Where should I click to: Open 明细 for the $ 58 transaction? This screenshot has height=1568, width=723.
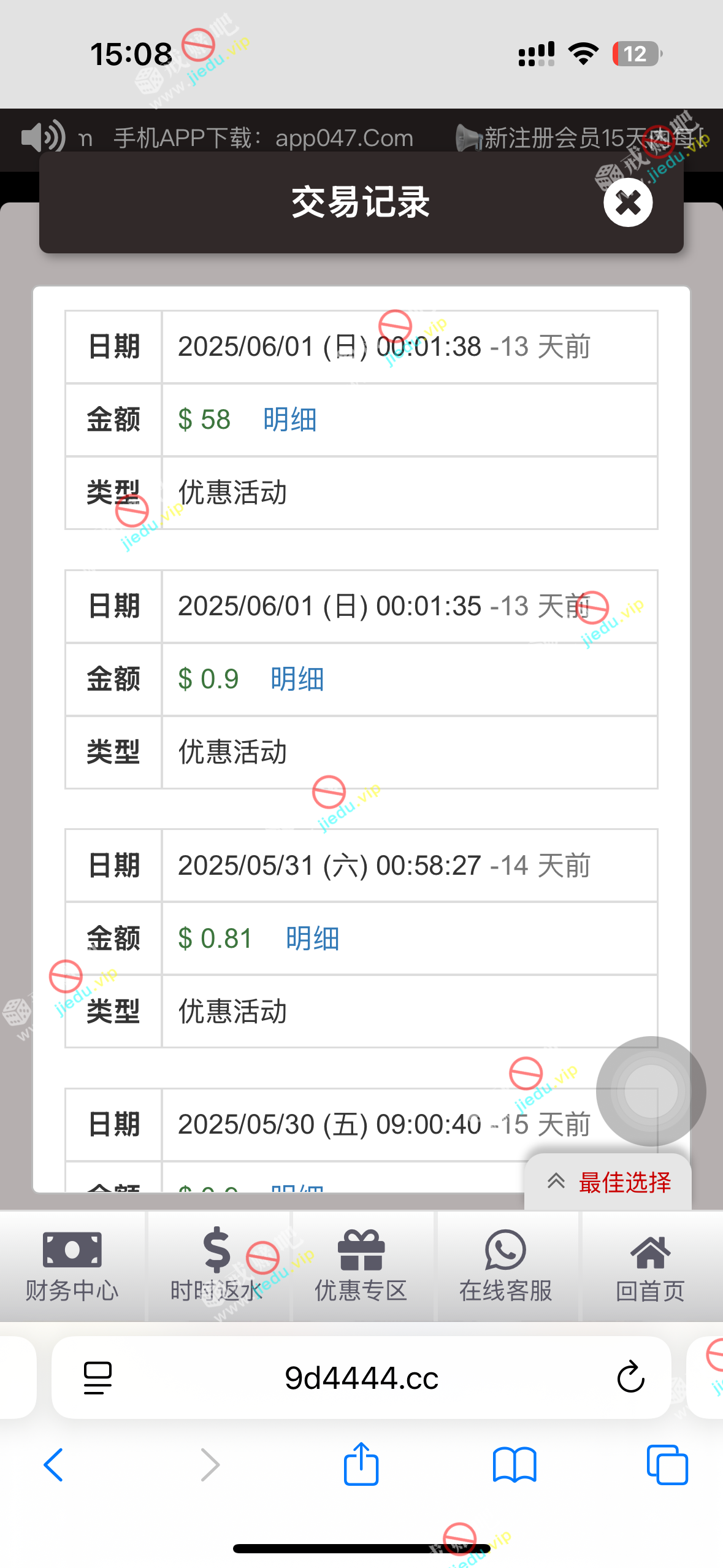coord(290,420)
